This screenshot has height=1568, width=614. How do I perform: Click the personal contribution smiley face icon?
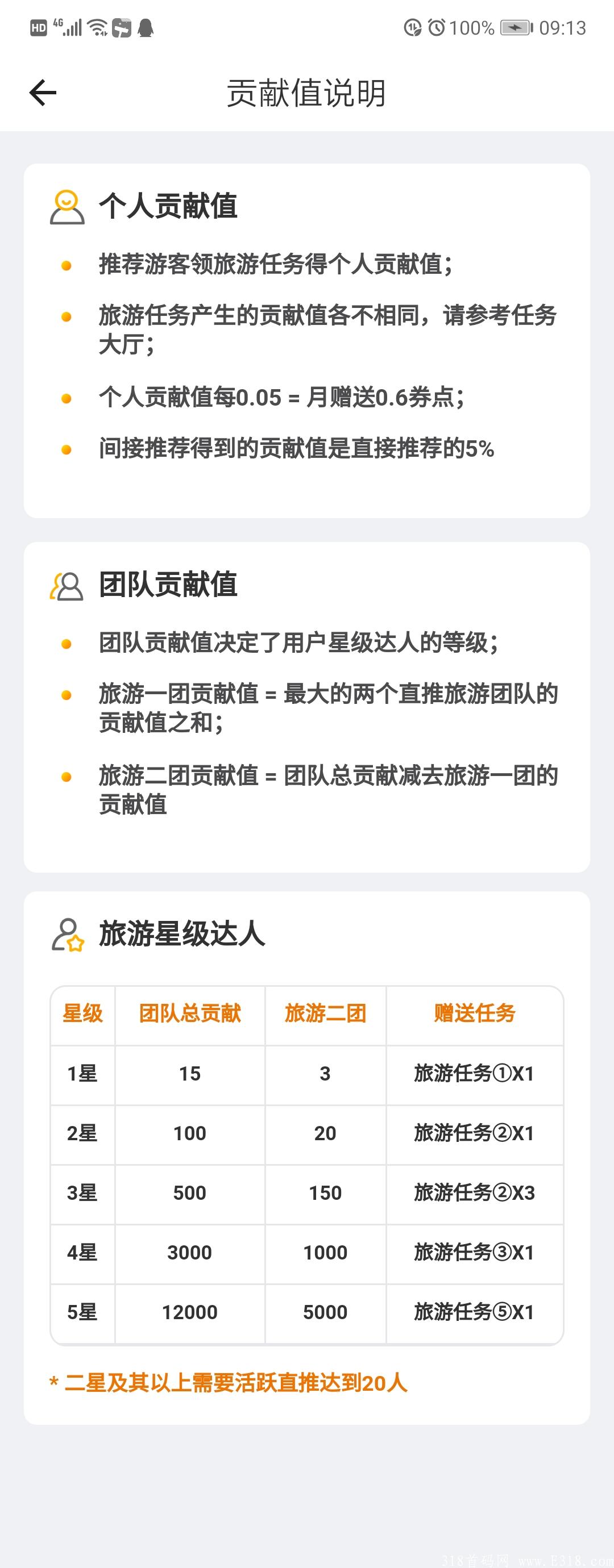click(x=67, y=206)
